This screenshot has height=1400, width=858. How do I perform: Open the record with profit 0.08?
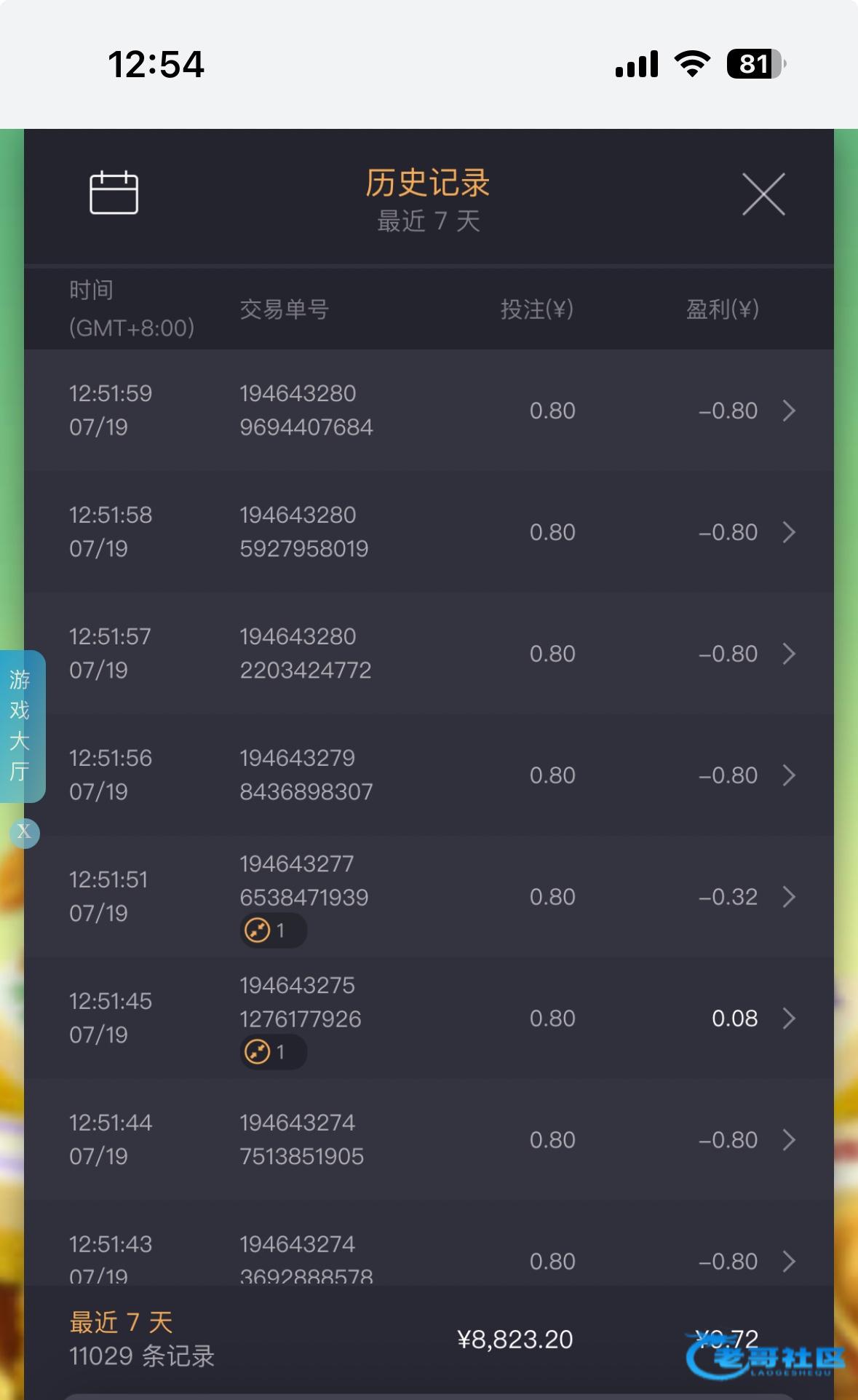(429, 1018)
